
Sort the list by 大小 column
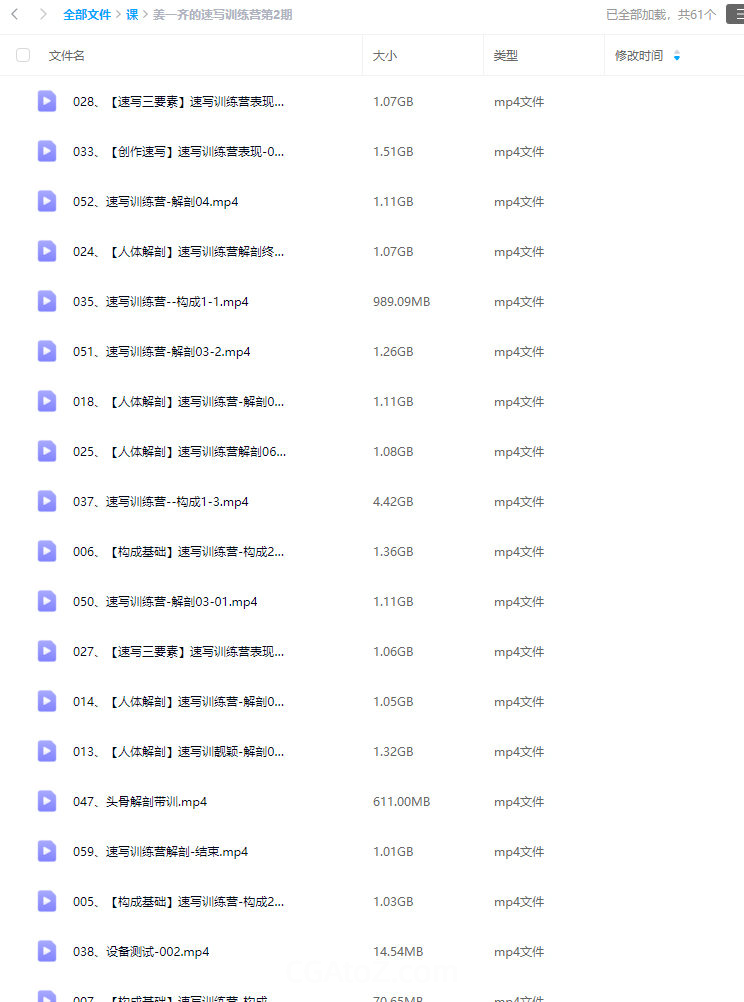tap(385, 56)
